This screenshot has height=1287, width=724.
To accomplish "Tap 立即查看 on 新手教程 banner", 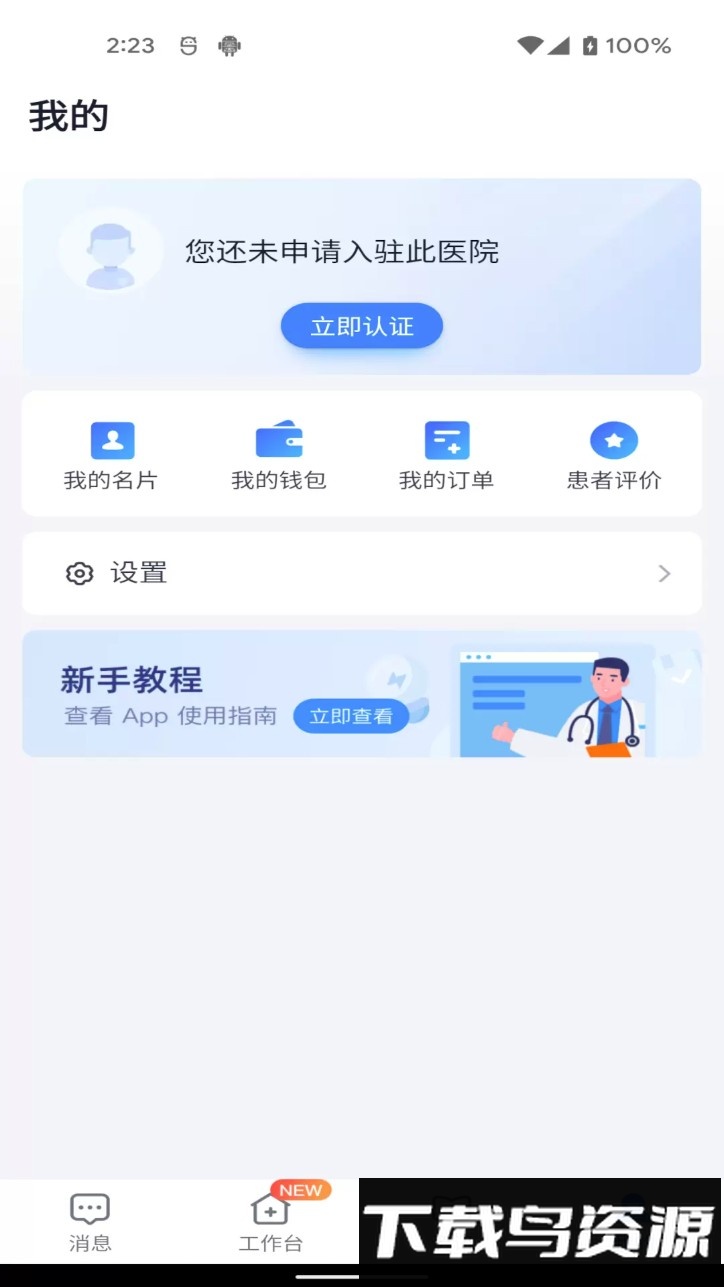I will [x=350, y=716].
